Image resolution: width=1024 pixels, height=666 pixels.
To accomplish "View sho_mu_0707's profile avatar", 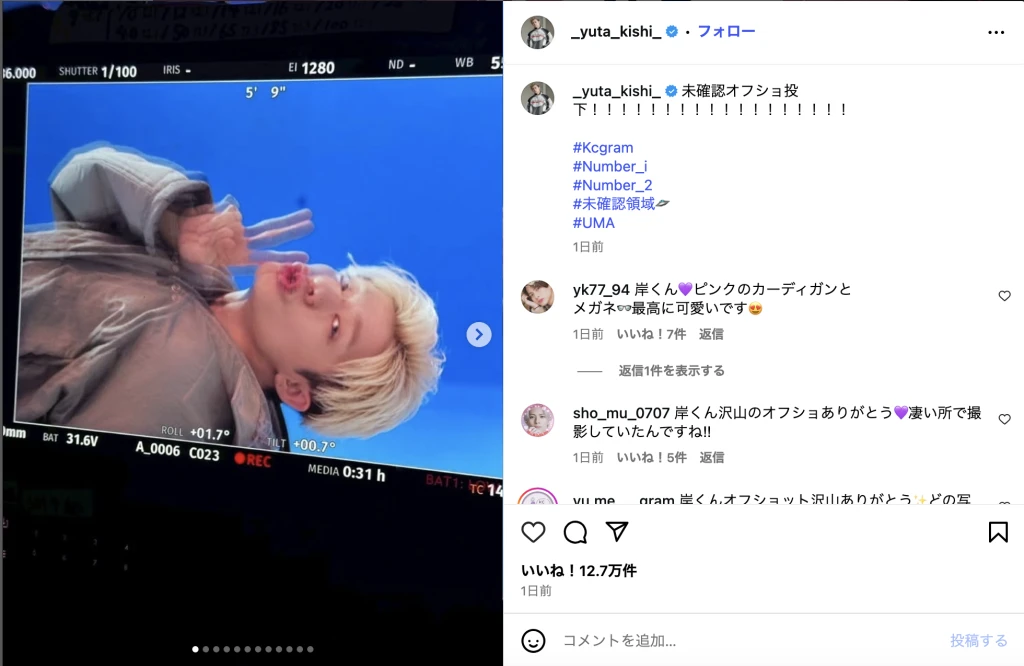I will point(538,420).
